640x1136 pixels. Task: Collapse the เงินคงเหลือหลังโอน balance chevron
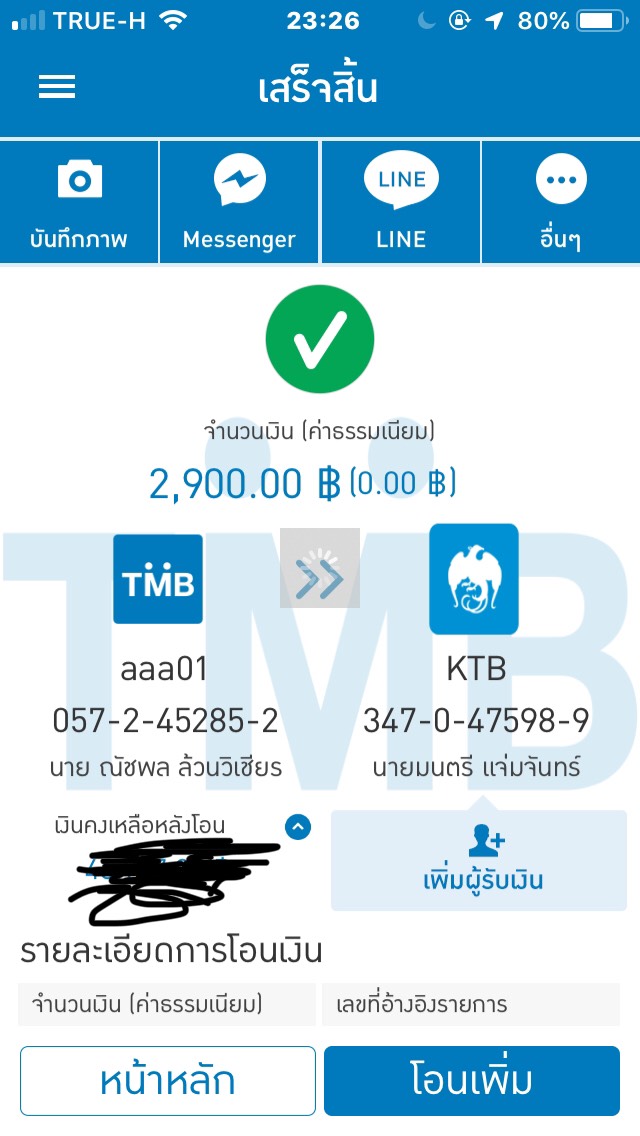click(298, 827)
